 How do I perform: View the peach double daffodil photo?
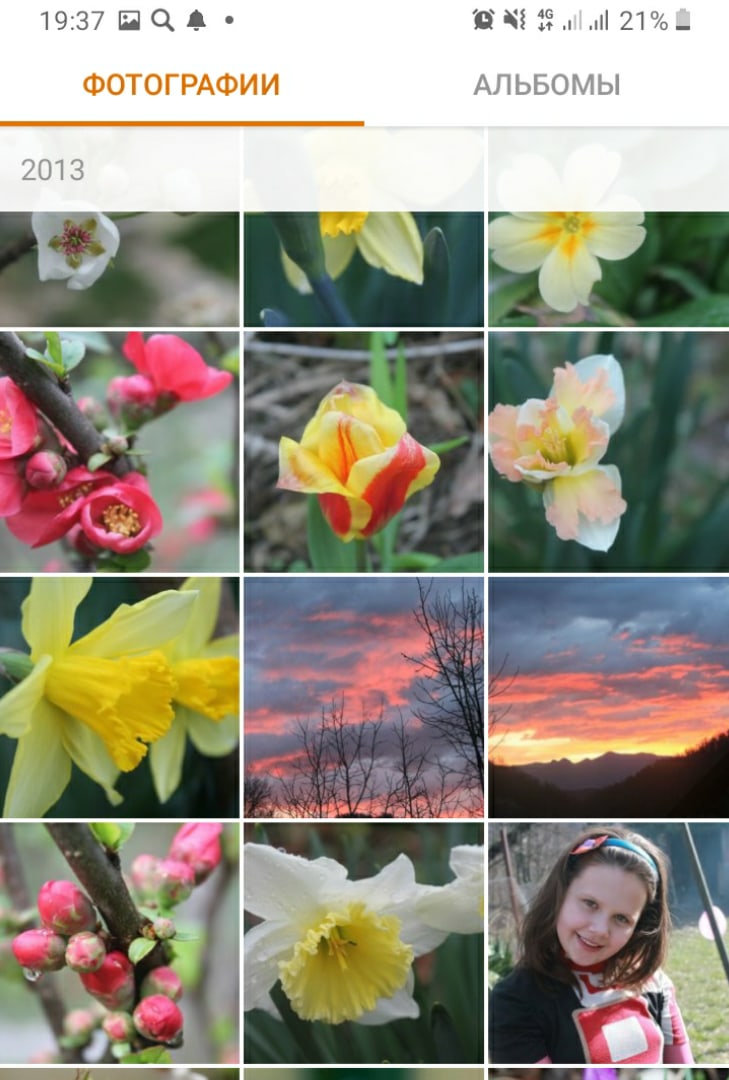click(608, 451)
